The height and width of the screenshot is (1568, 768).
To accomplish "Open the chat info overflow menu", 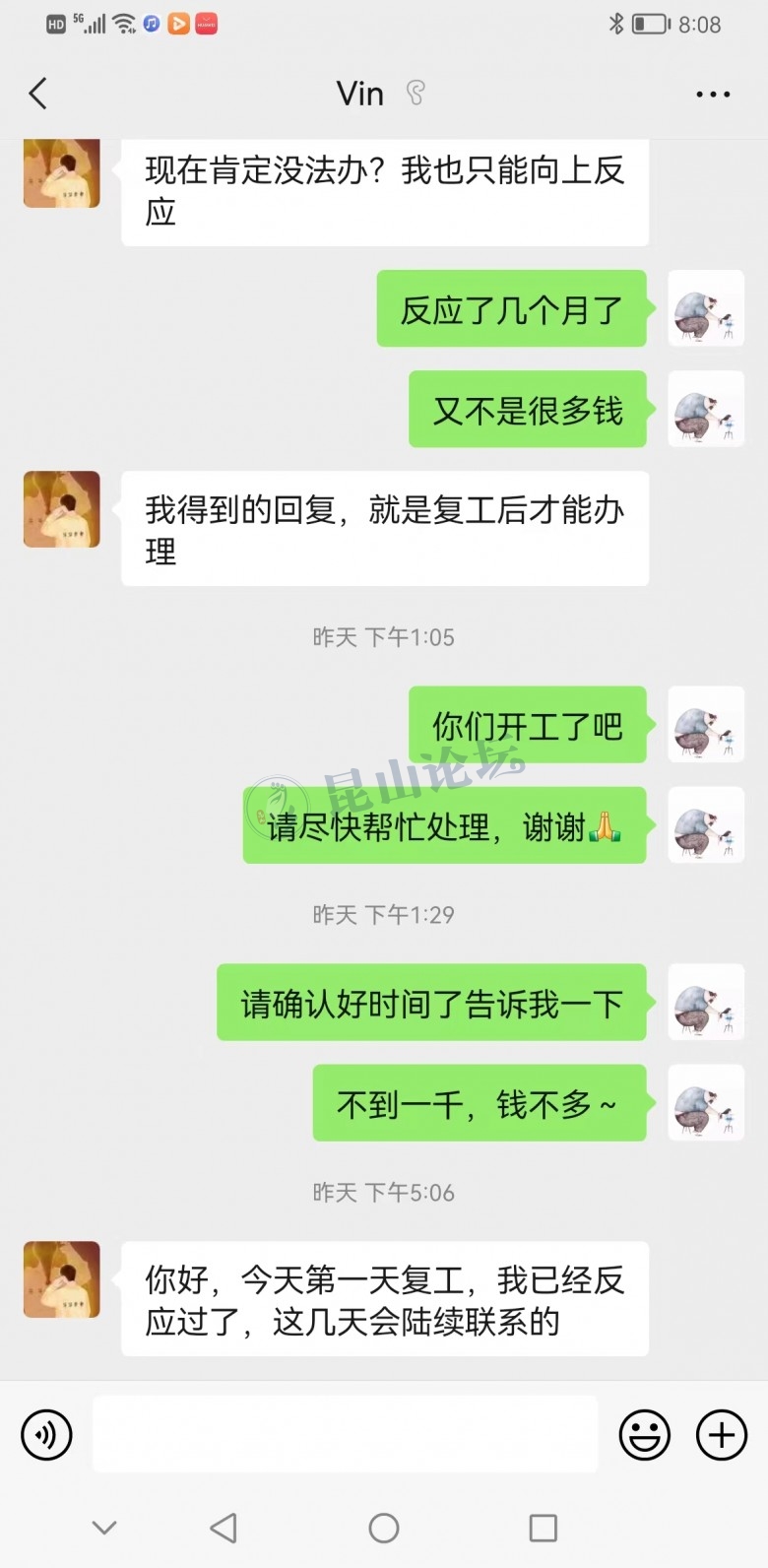I will point(713,95).
